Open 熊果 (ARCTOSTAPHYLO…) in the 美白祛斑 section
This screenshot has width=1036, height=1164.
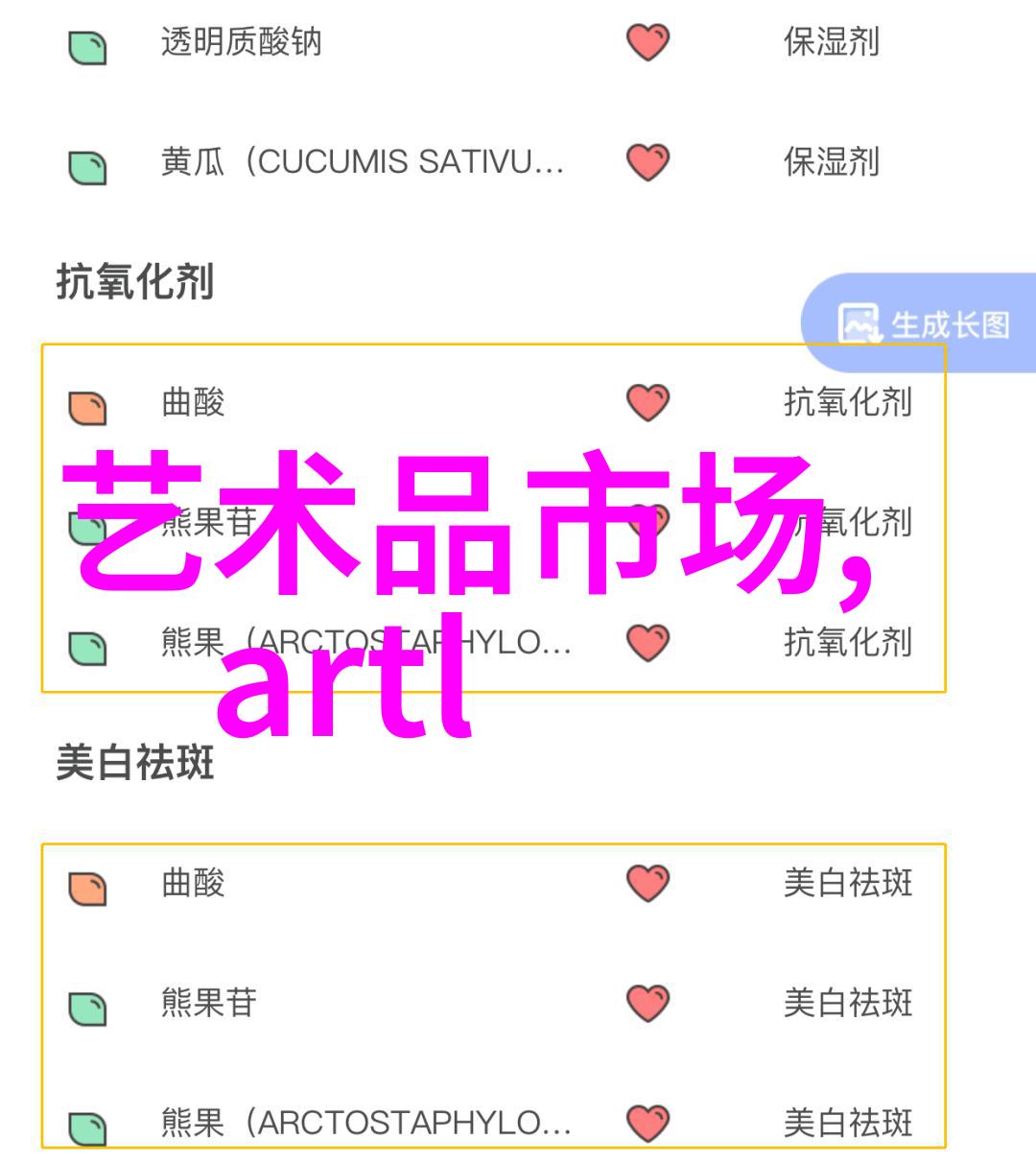365,1122
